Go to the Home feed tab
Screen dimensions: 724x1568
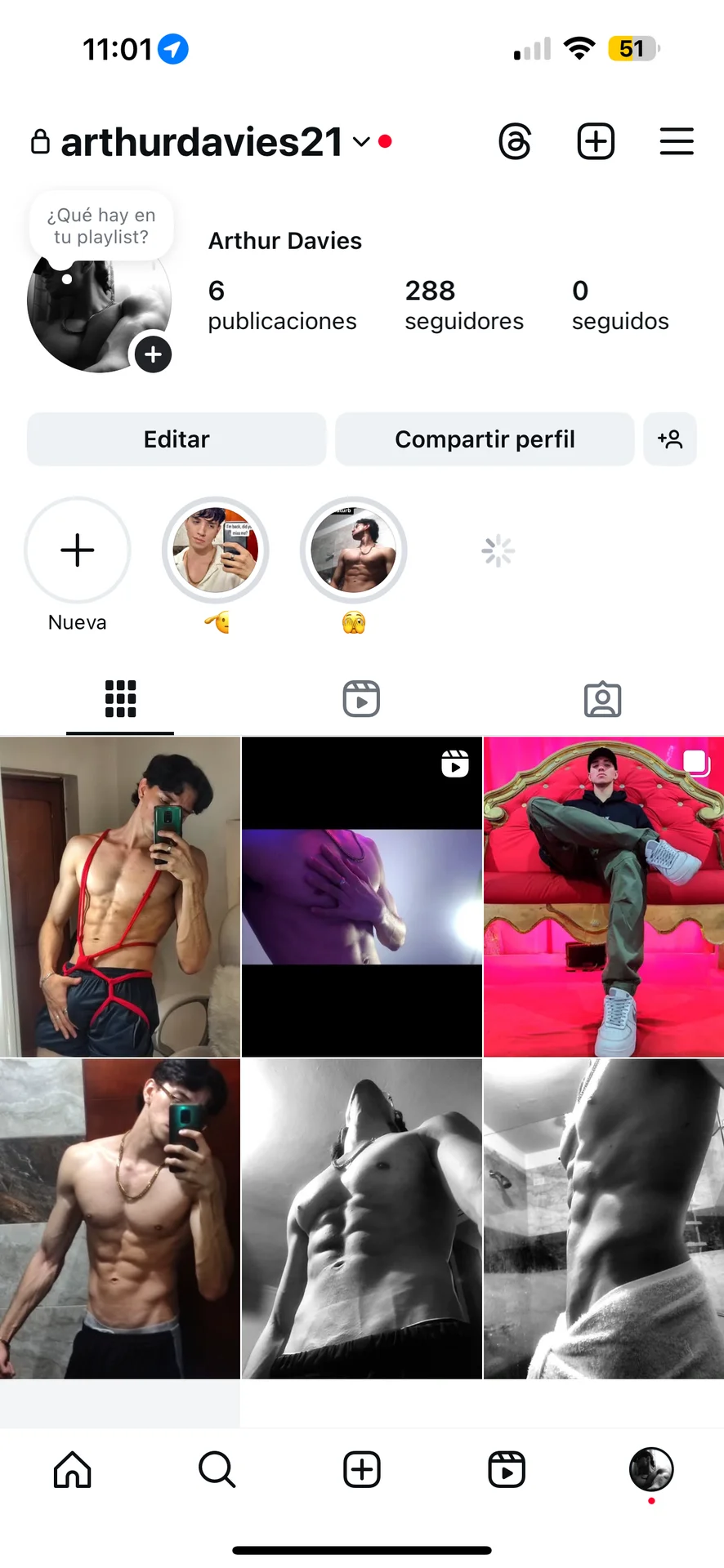point(73,1470)
